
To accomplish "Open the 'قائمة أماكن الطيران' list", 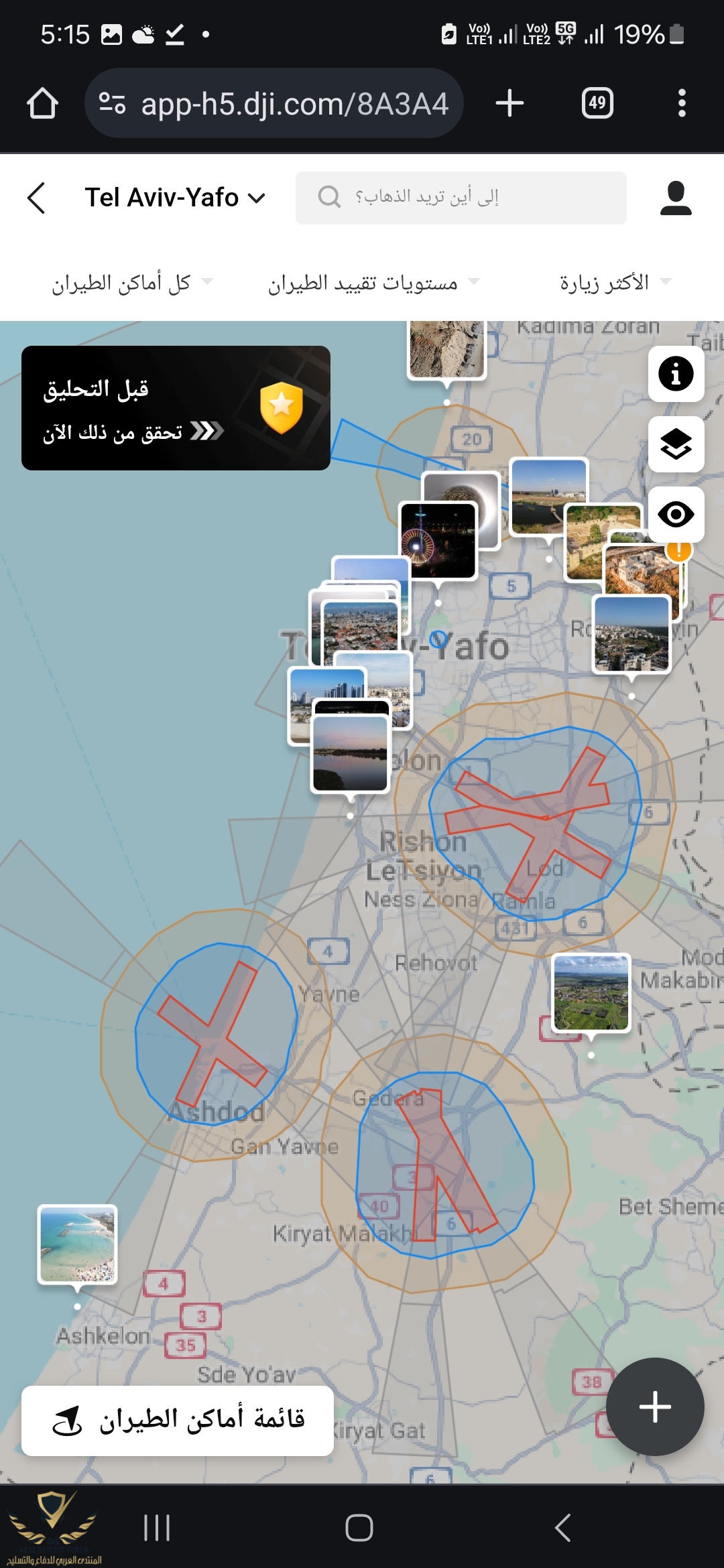I will [178, 1420].
